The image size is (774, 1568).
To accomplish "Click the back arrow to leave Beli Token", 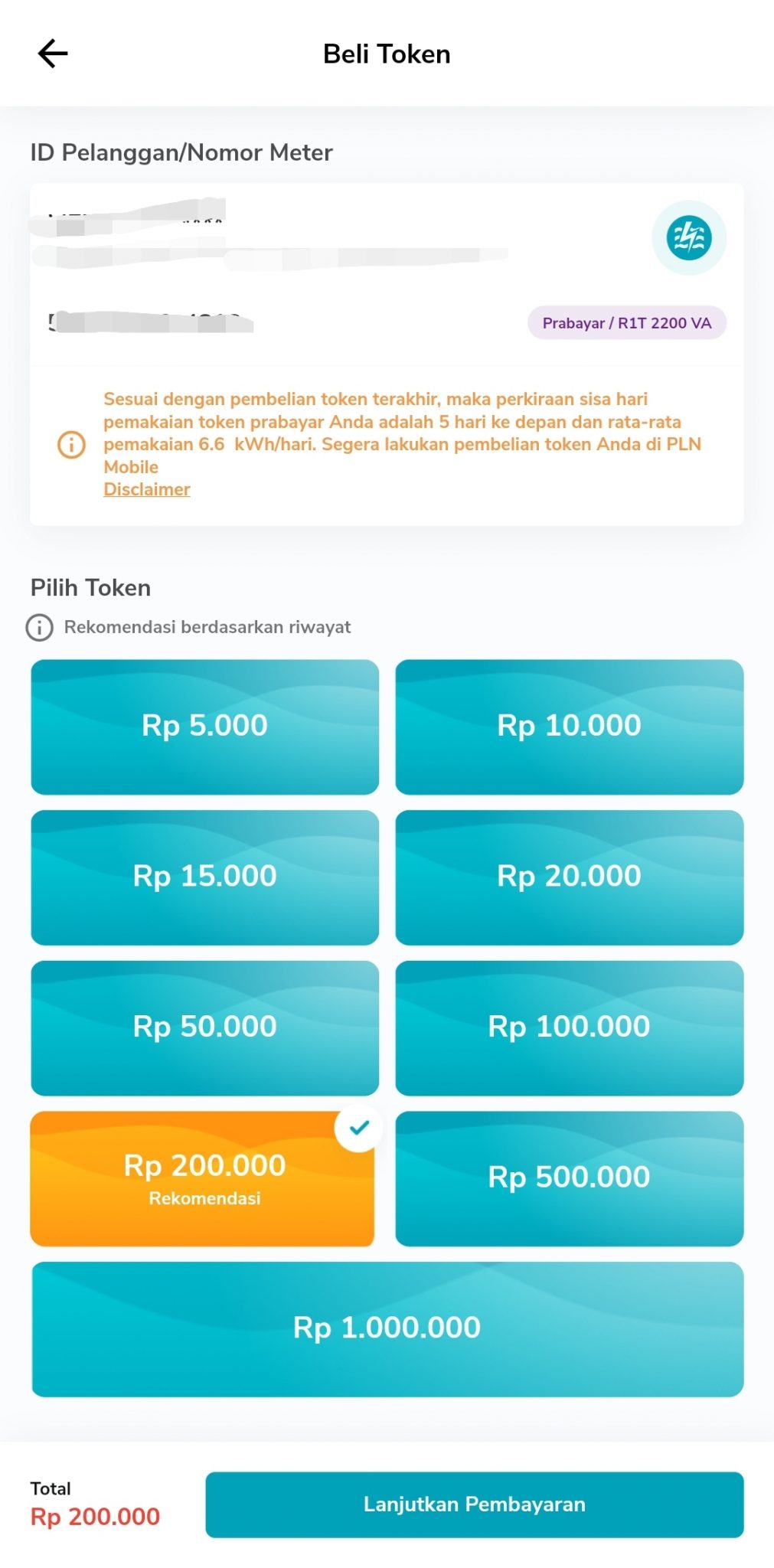I will click(x=51, y=54).
